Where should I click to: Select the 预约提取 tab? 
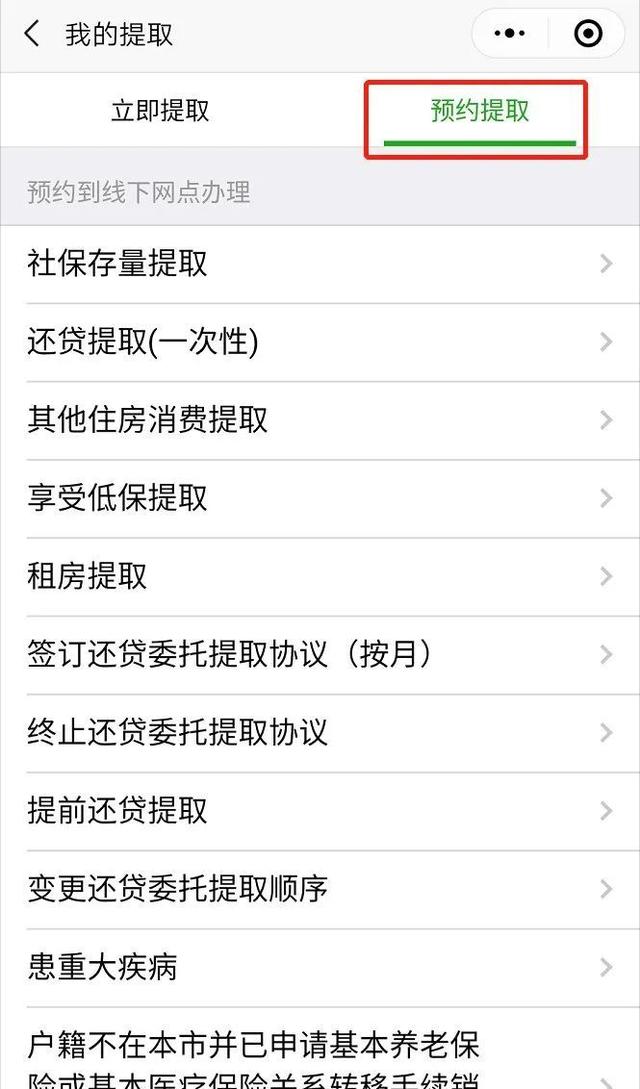(x=480, y=110)
